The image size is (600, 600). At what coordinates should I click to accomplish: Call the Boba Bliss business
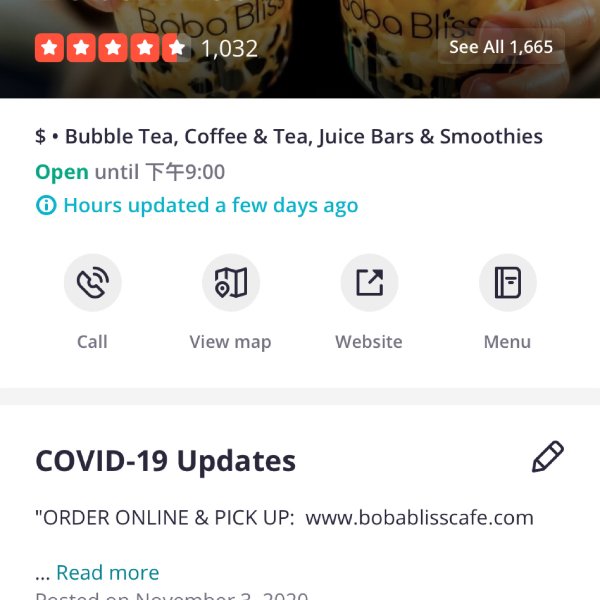(92, 284)
